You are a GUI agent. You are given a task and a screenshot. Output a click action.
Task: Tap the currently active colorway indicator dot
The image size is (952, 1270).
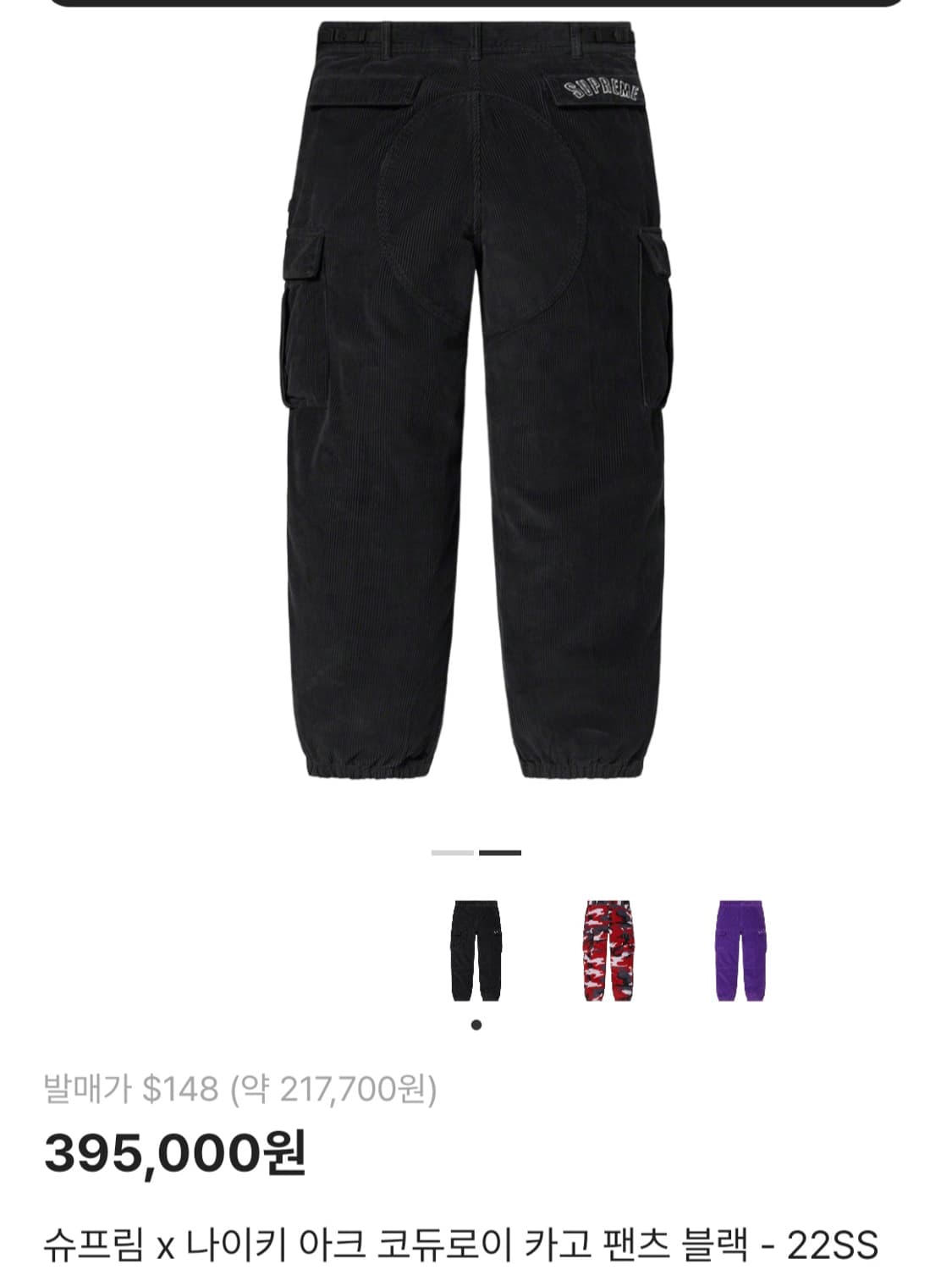tap(478, 1026)
